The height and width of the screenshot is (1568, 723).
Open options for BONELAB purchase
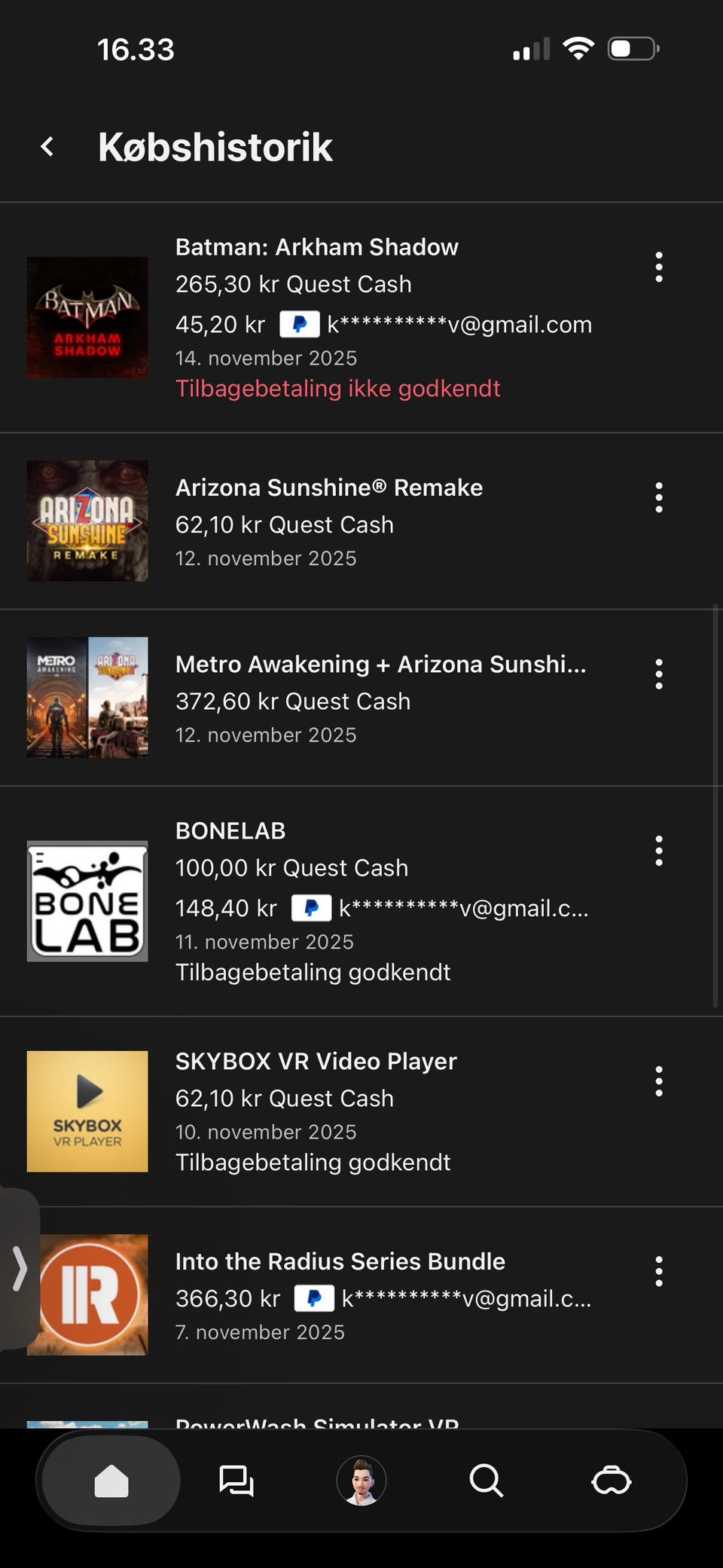point(659,851)
